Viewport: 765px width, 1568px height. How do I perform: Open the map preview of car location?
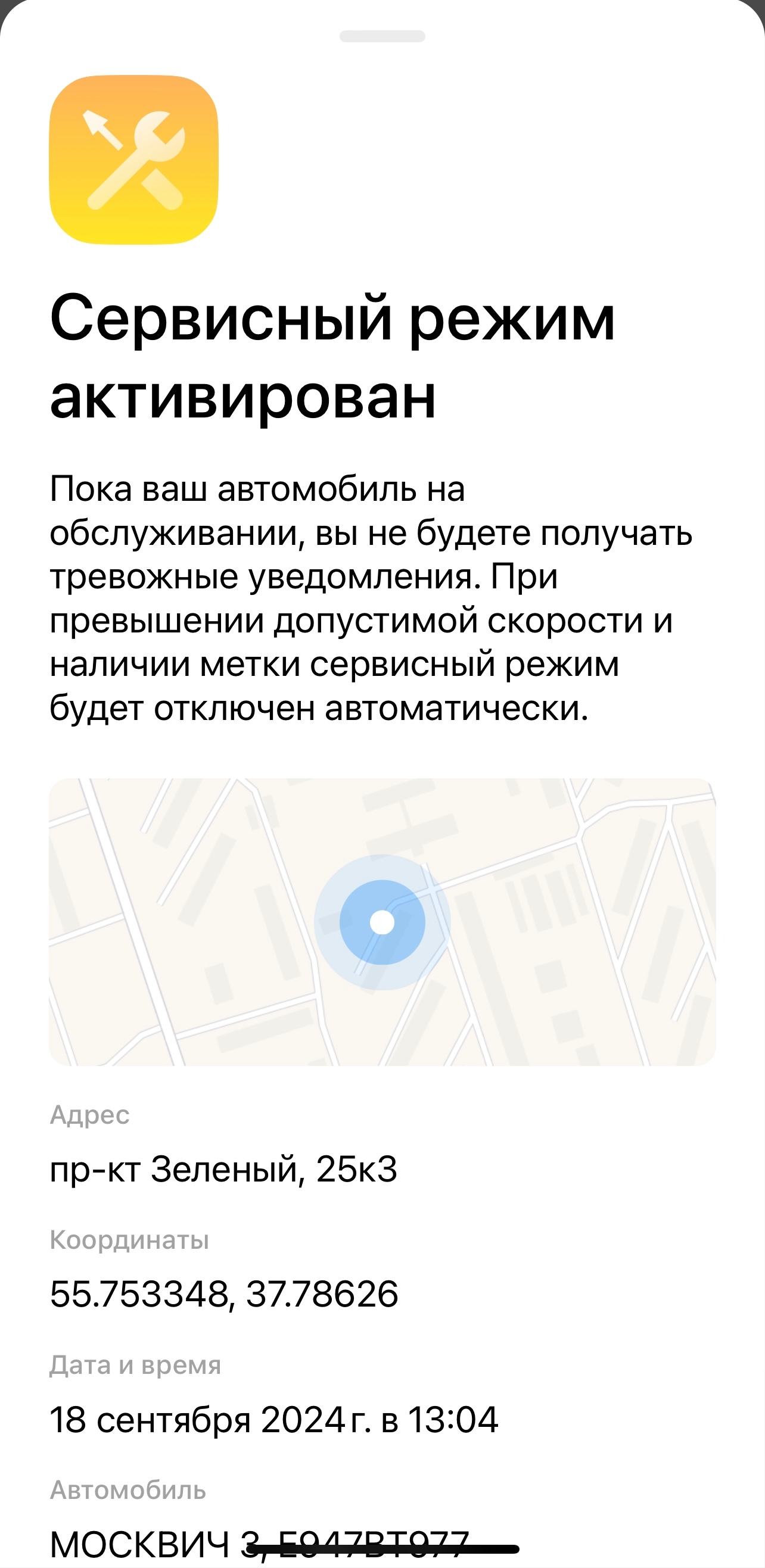point(382,922)
